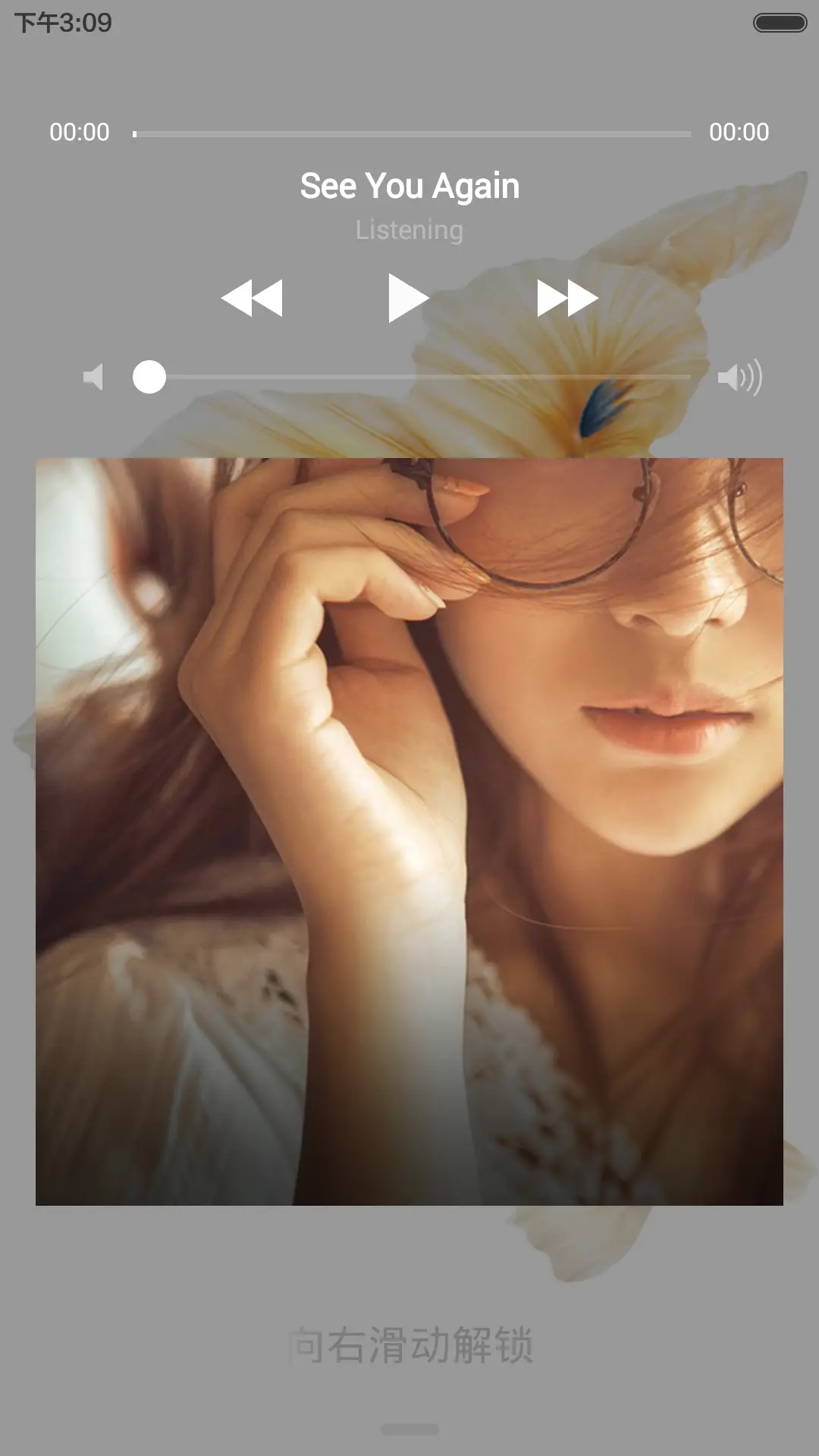Tap the mute speaker icon
Image resolution: width=819 pixels, height=1456 pixels.
click(93, 377)
